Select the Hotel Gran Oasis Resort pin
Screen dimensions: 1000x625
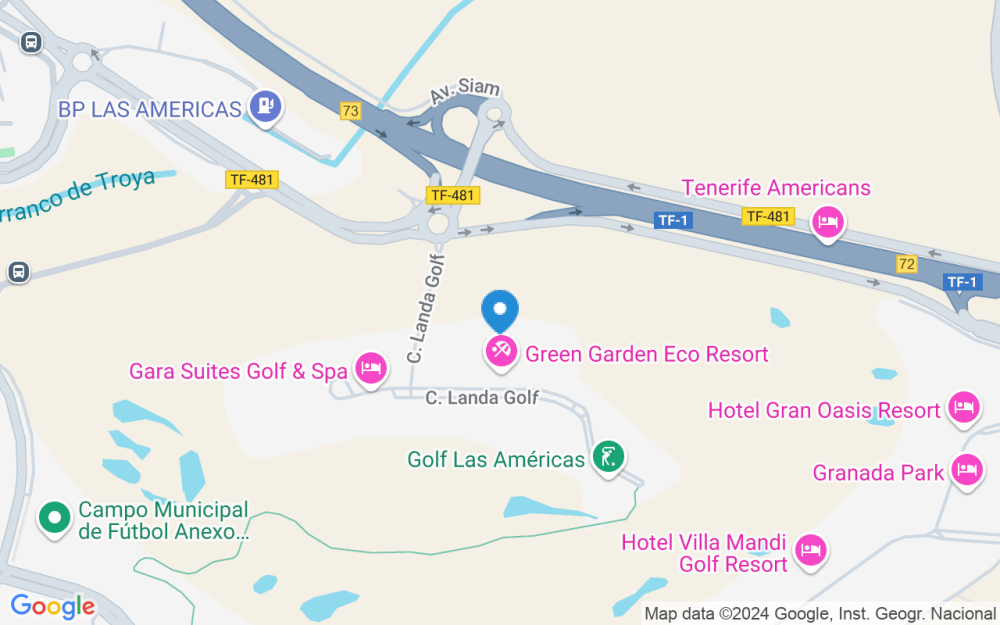coord(964,408)
